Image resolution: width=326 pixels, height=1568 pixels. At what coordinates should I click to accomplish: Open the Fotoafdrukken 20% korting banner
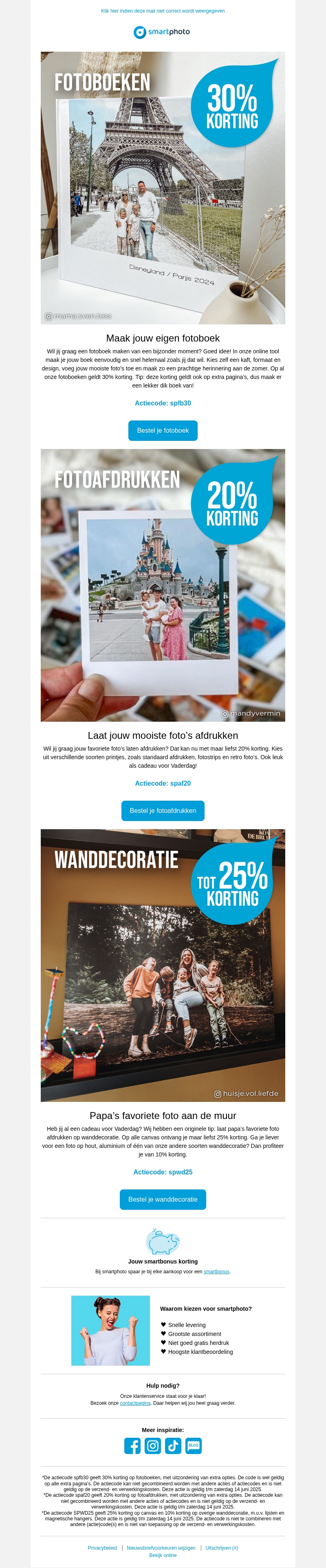(163, 585)
